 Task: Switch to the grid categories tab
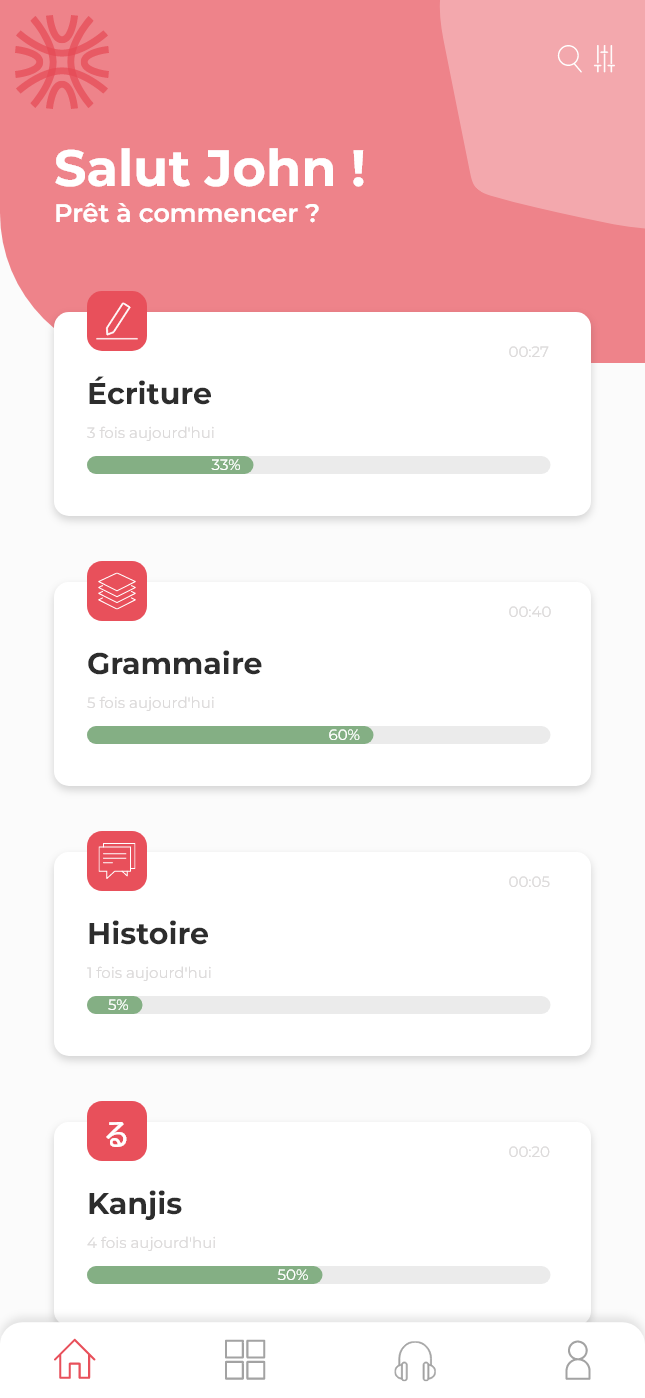(x=245, y=1360)
